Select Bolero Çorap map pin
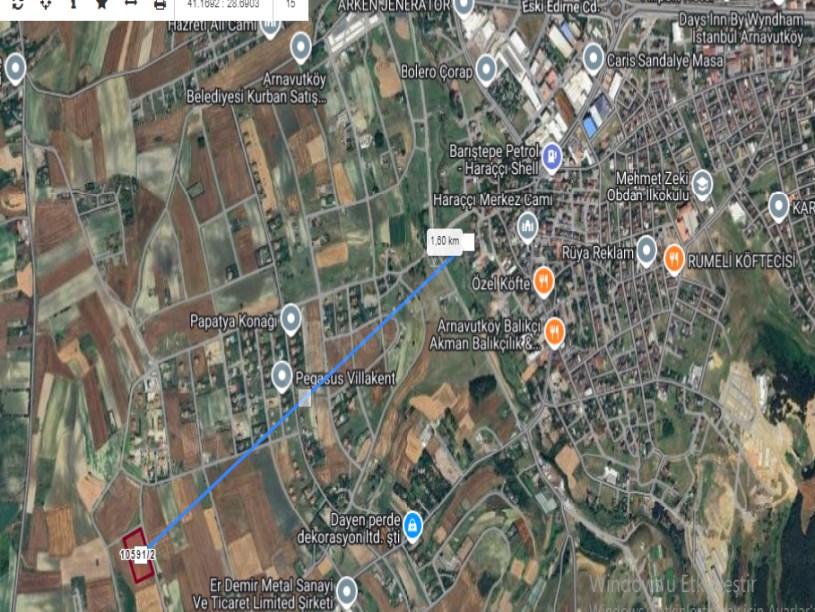The image size is (815, 612). pyautogui.click(x=486, y=69)
